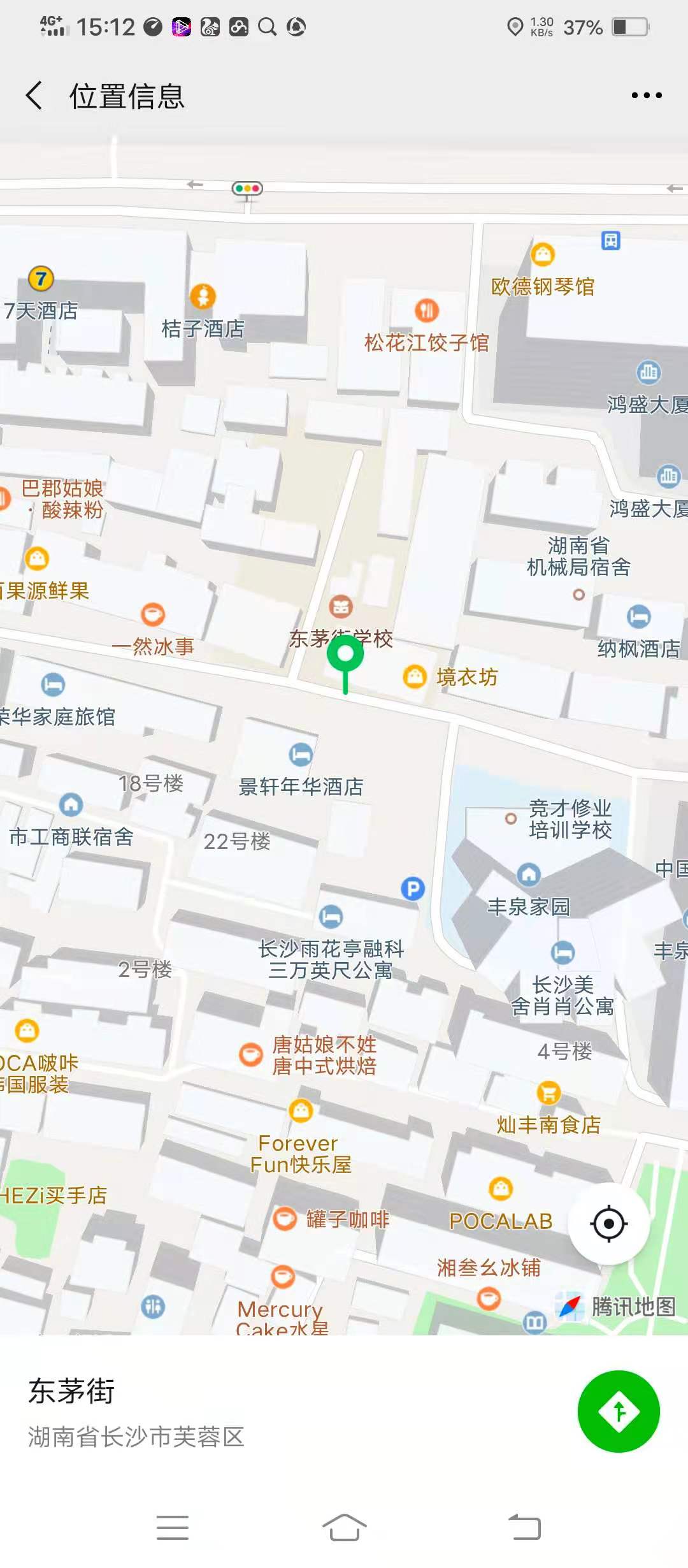Open the three-dot overflow menu
Screen dimensions: 688x1568
coord(646,96)
